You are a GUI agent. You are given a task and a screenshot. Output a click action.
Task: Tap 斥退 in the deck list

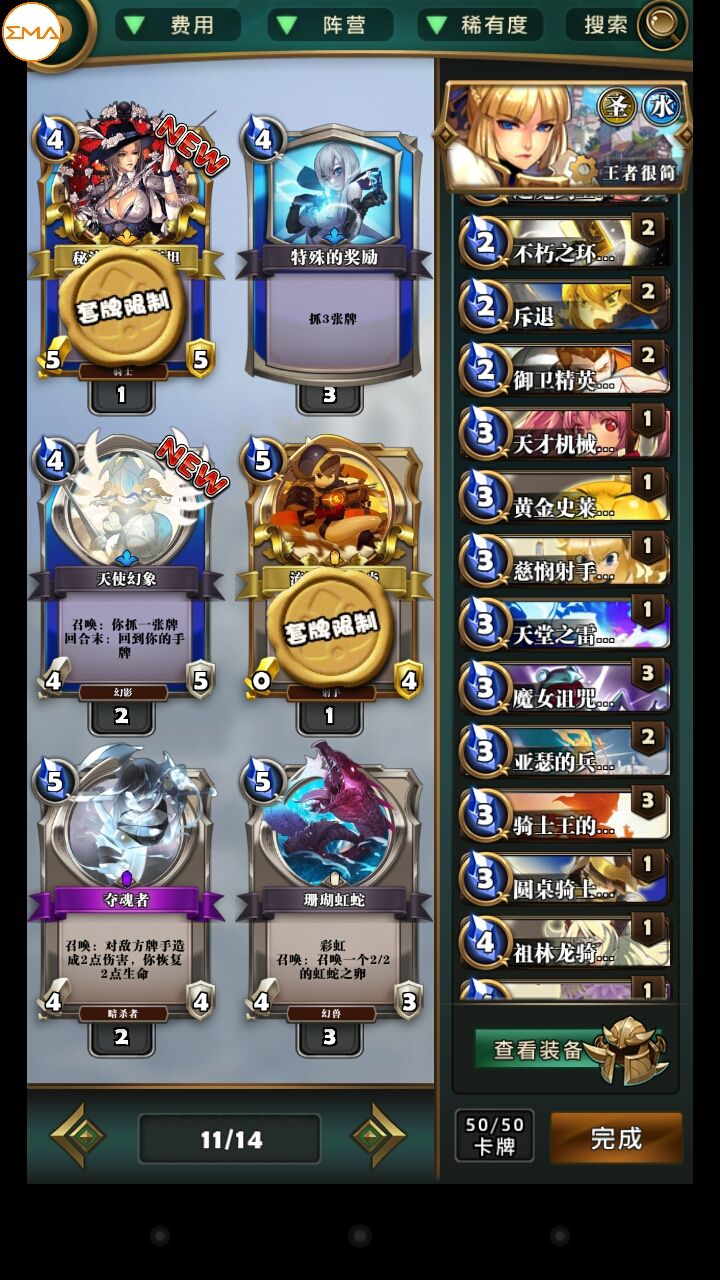pyautogui.click(x=565, y=305)
